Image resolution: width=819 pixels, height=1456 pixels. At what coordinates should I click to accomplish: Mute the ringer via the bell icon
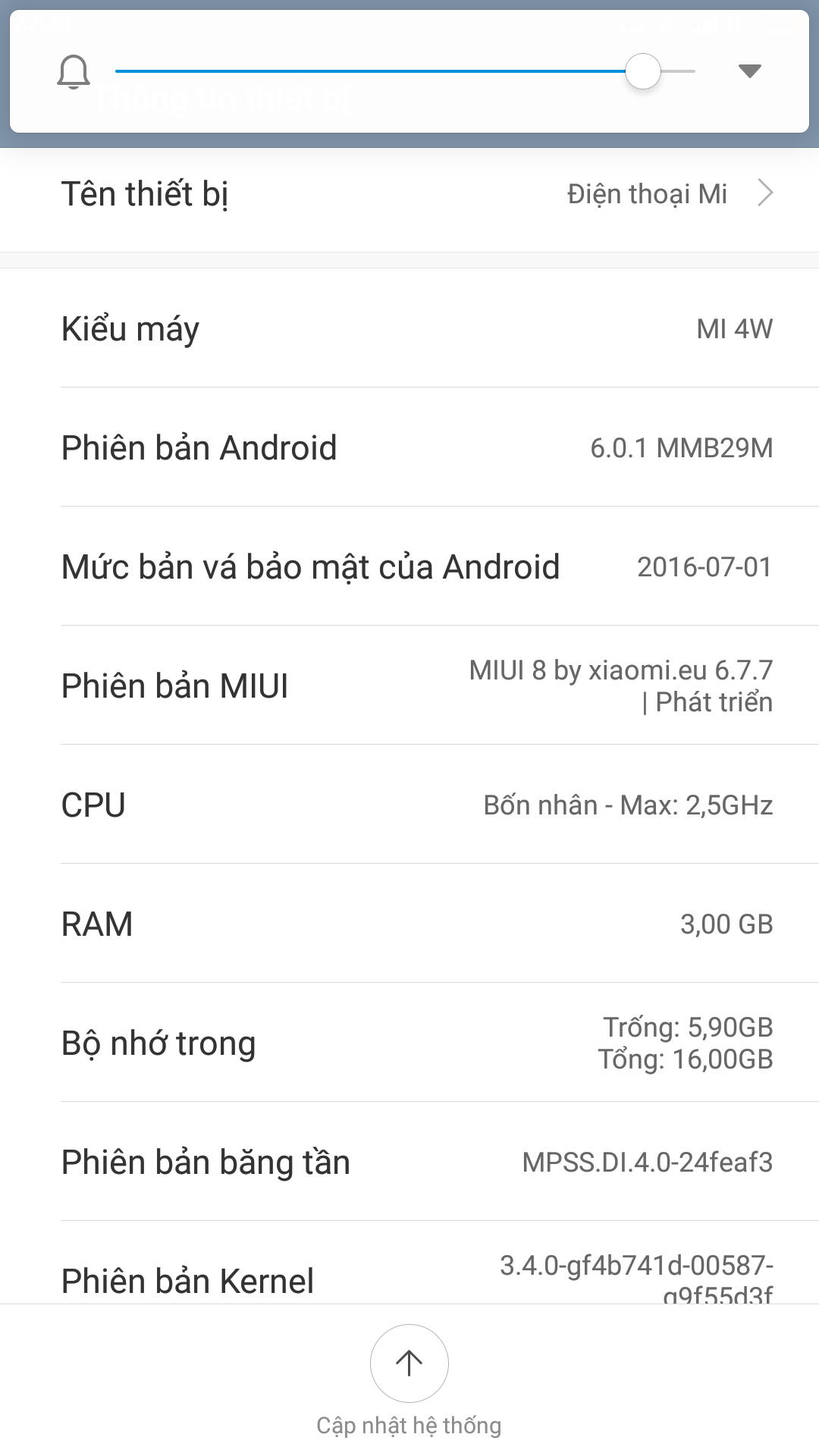click(74, 72)
